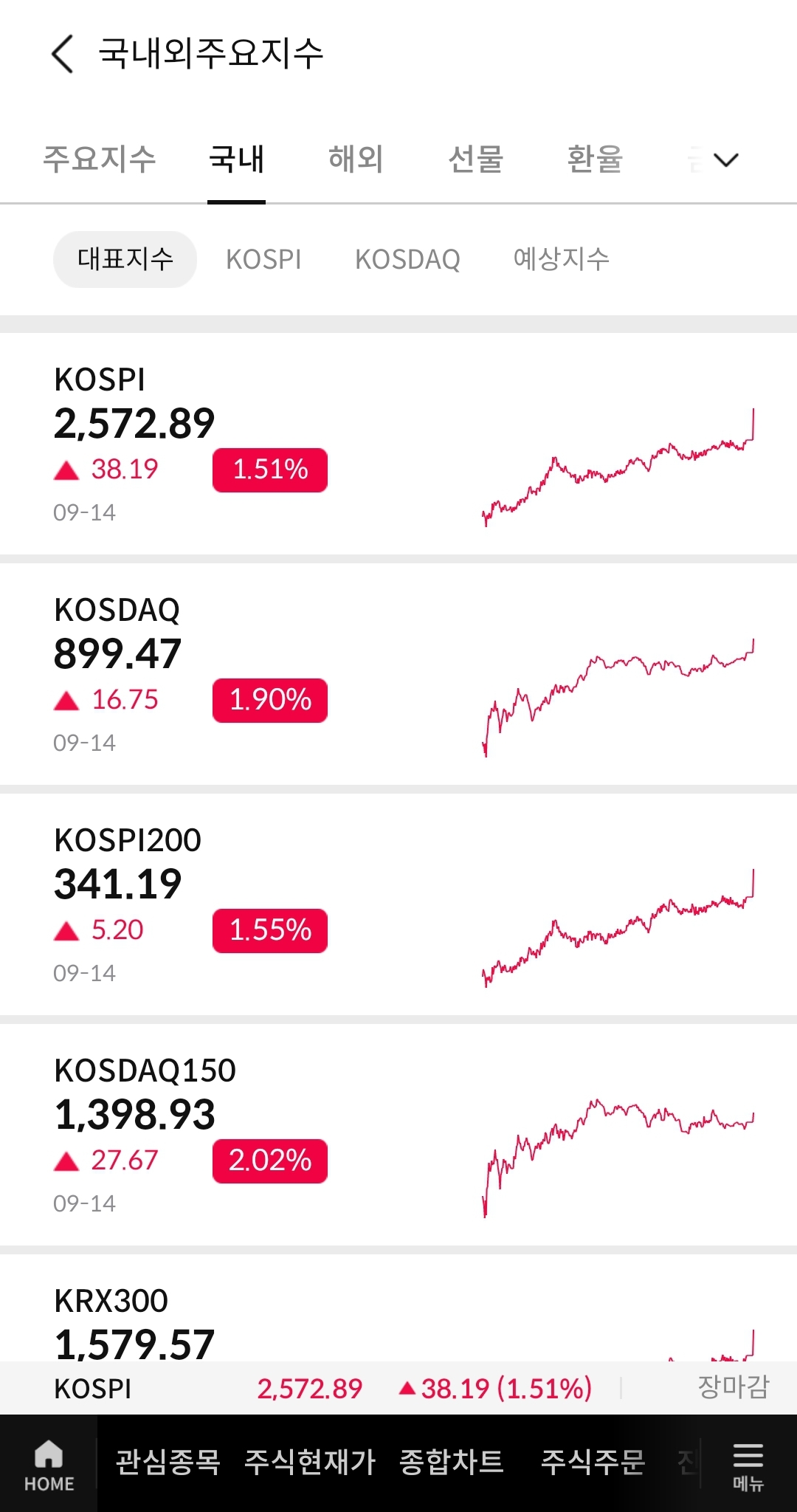Viewport: 797px width, 1512px height.
Task: Open 주식현재가 in the bottom bar
Action: pyautogui.click(x=310, y=1463)
